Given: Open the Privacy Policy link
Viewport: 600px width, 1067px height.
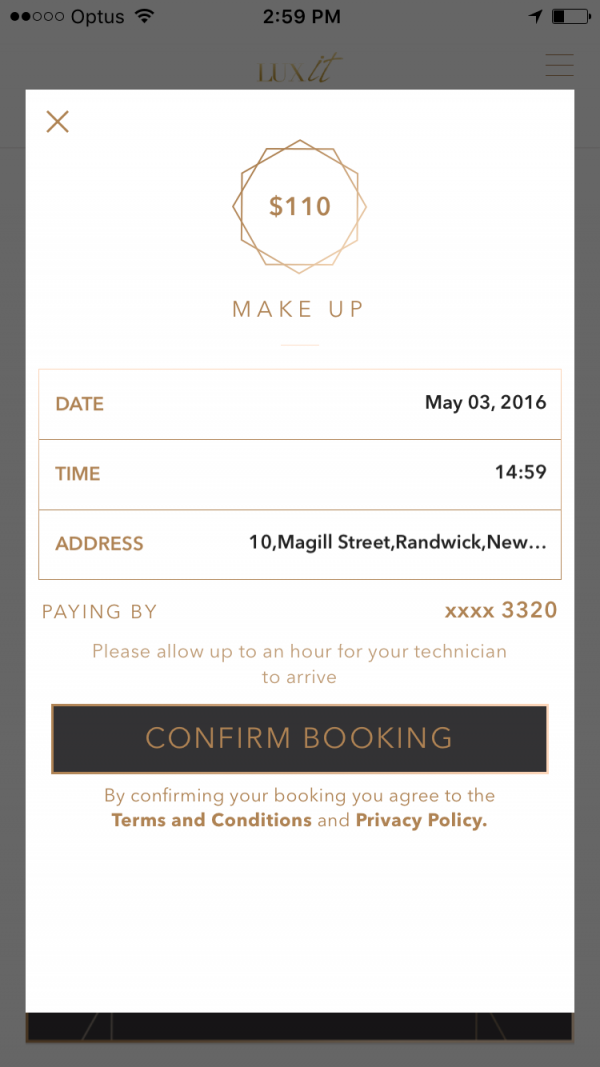Looking at the screenshot, I should (x=422, y=820).
